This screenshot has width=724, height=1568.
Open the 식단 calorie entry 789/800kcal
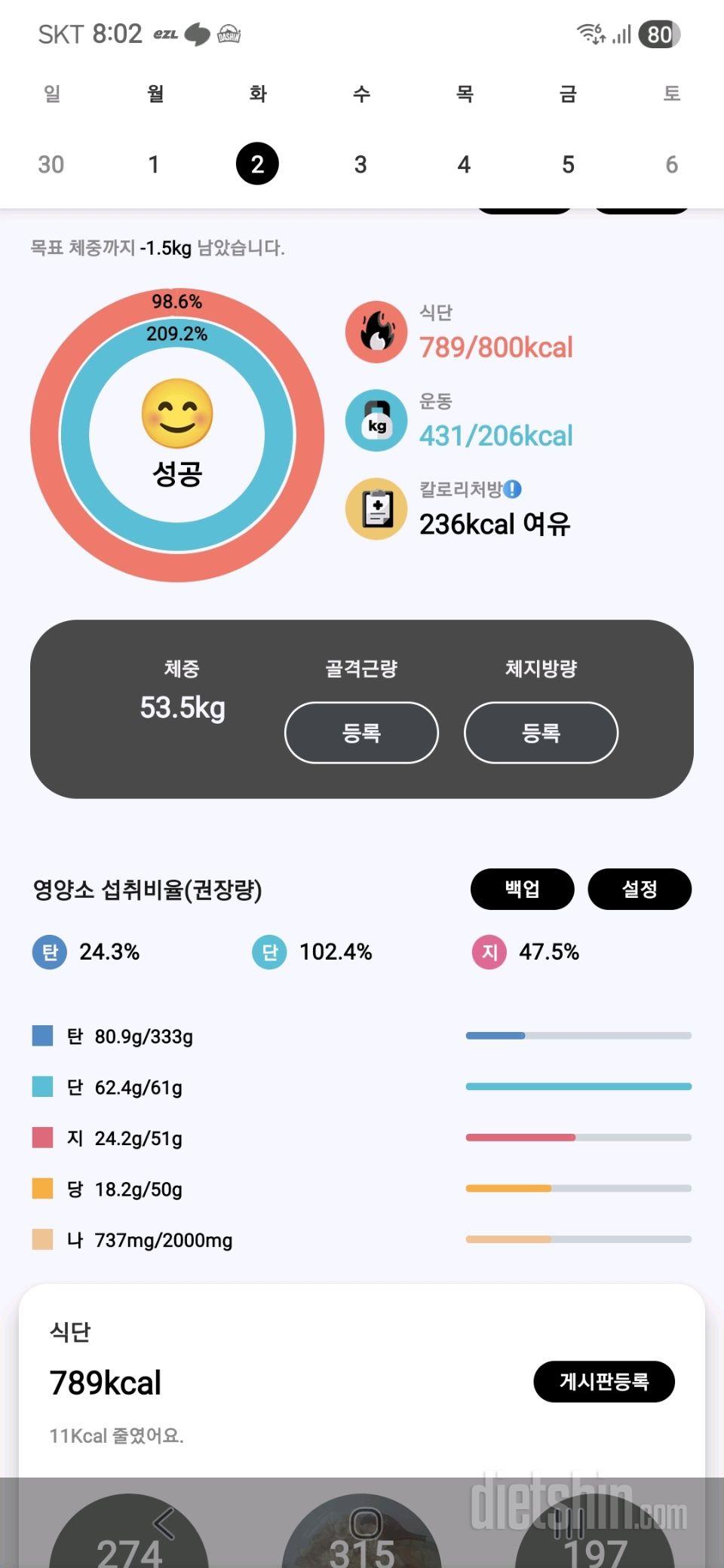pyautogui.click(x=495, y=347)
